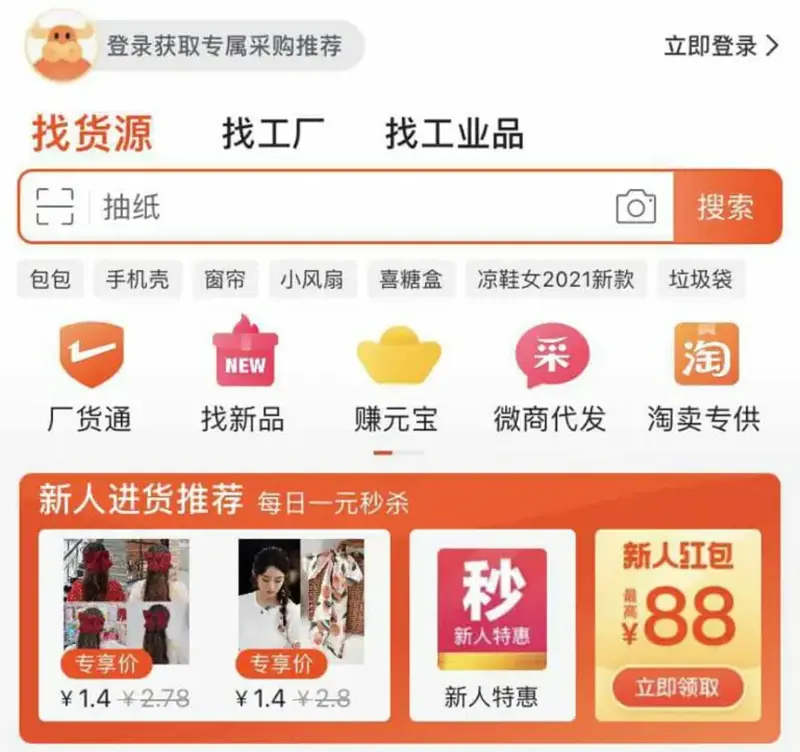Image resolution: width=800 pixels, height=752 pixels.
Task: Tap the search field showing 抽纸
Action: click(x=350, y=207)
